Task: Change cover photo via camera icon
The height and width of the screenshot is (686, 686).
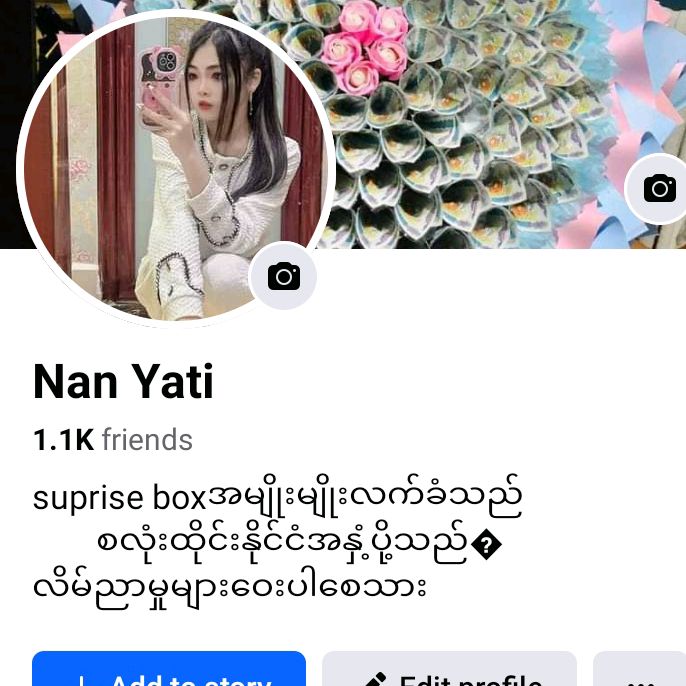Action: click(659, 188)
